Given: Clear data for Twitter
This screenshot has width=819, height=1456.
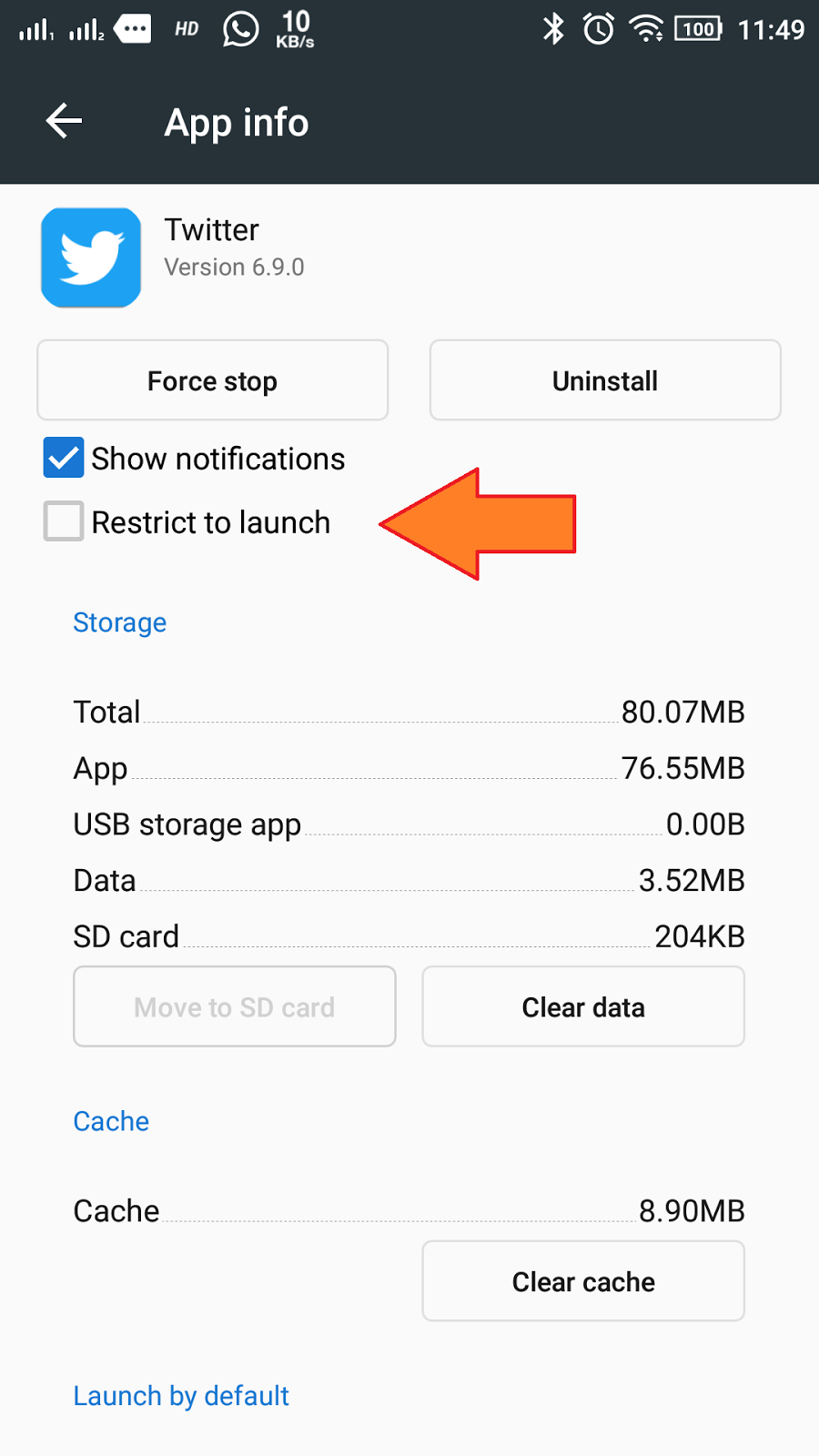Looking at the screenshot, I should point(583,1006).
